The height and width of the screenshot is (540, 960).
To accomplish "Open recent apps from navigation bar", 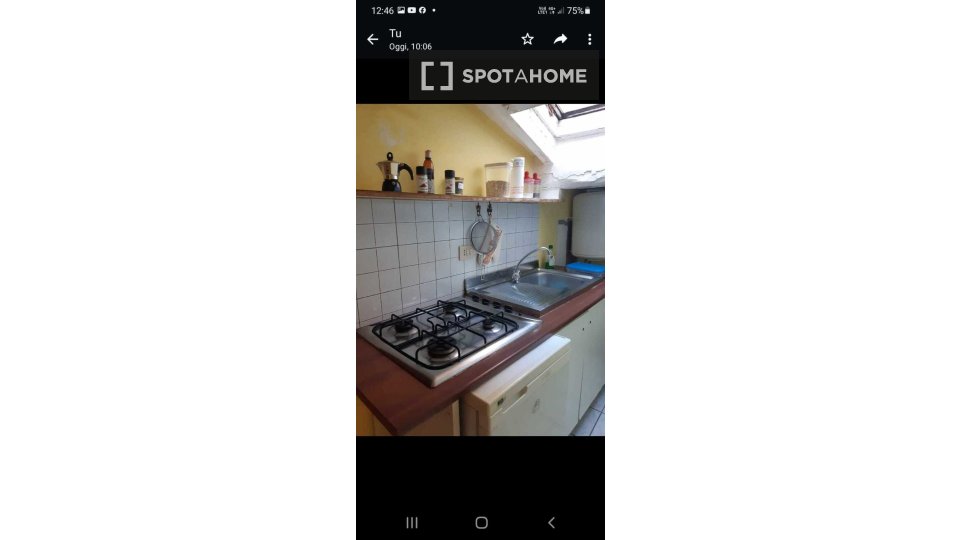I will 412,522.
